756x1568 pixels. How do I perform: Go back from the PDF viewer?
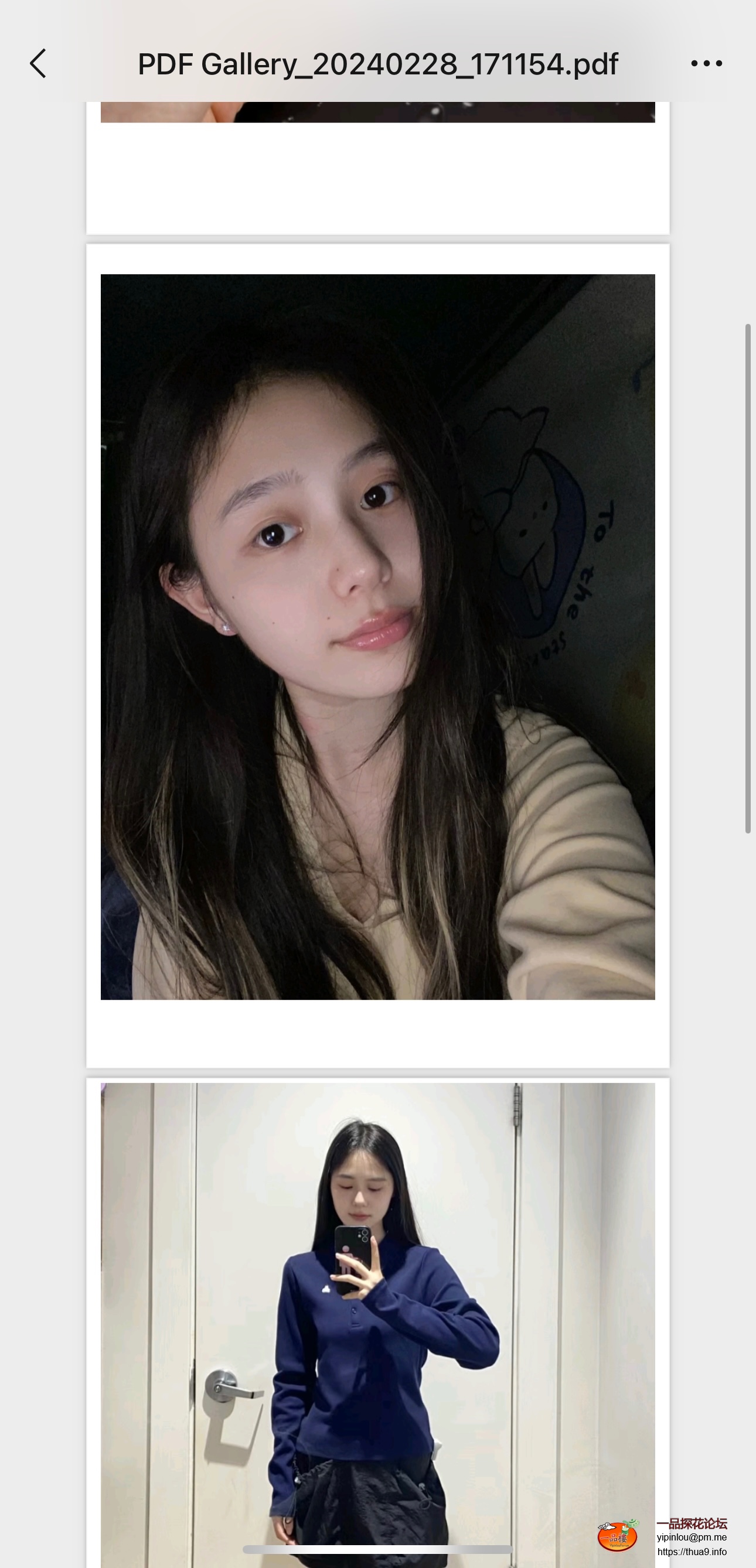click(x=38, y=64)
